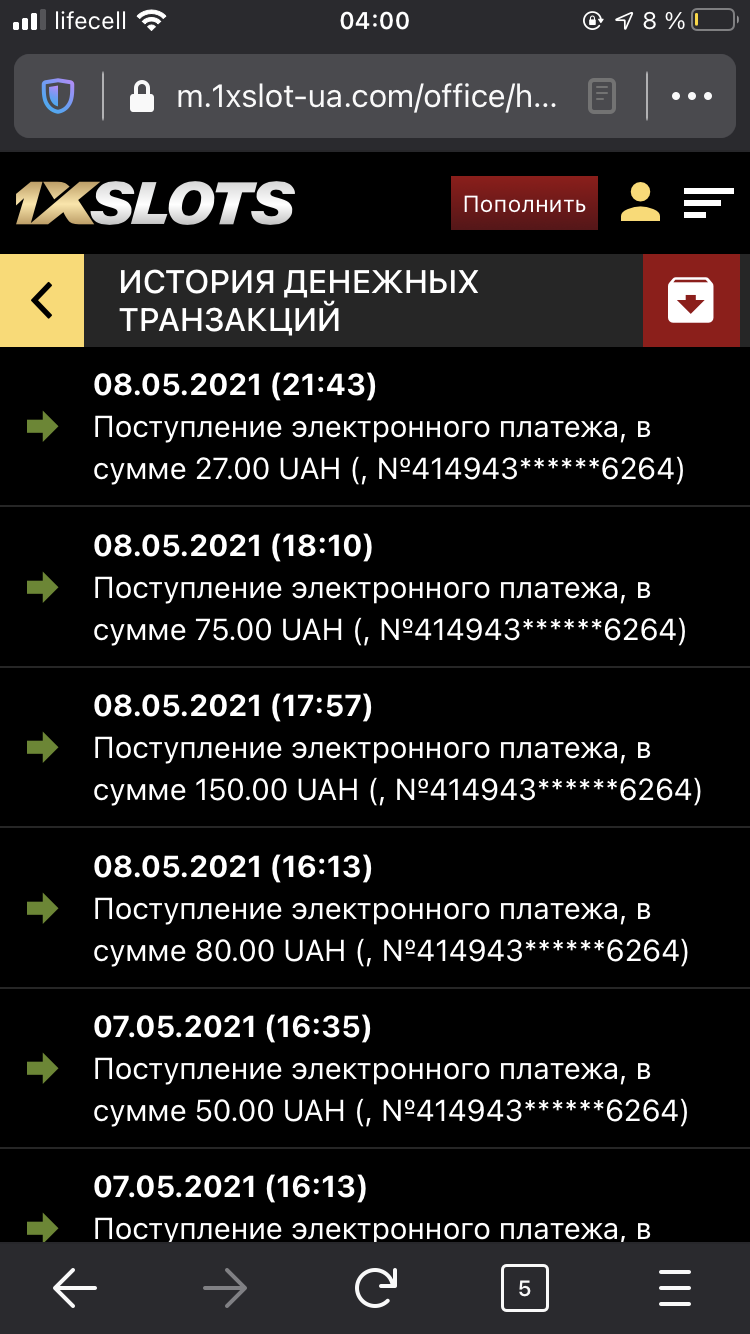Open the bottom browser menu
The height and width of the screenshot is (1334, 750).
coord(675,1288)
